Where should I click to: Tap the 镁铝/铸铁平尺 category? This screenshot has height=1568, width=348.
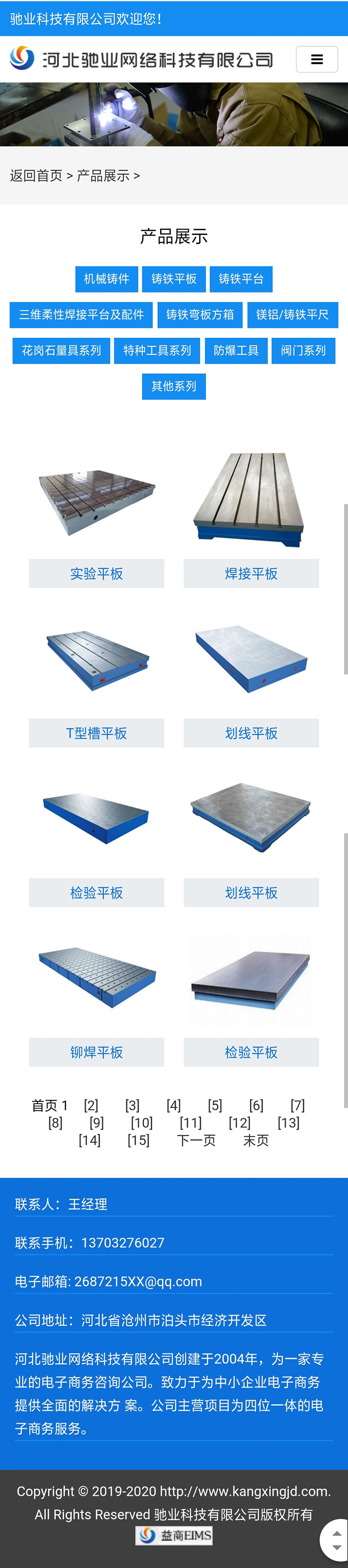coord(292,315)
